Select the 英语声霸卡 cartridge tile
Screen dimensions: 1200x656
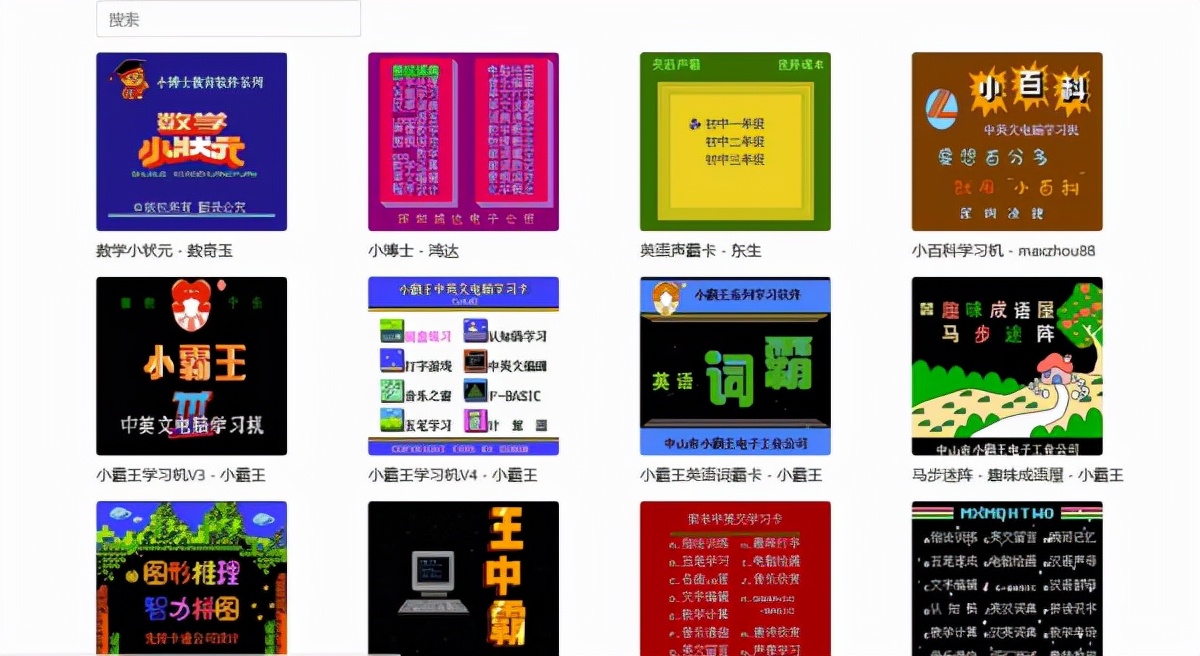coord(735,141)
